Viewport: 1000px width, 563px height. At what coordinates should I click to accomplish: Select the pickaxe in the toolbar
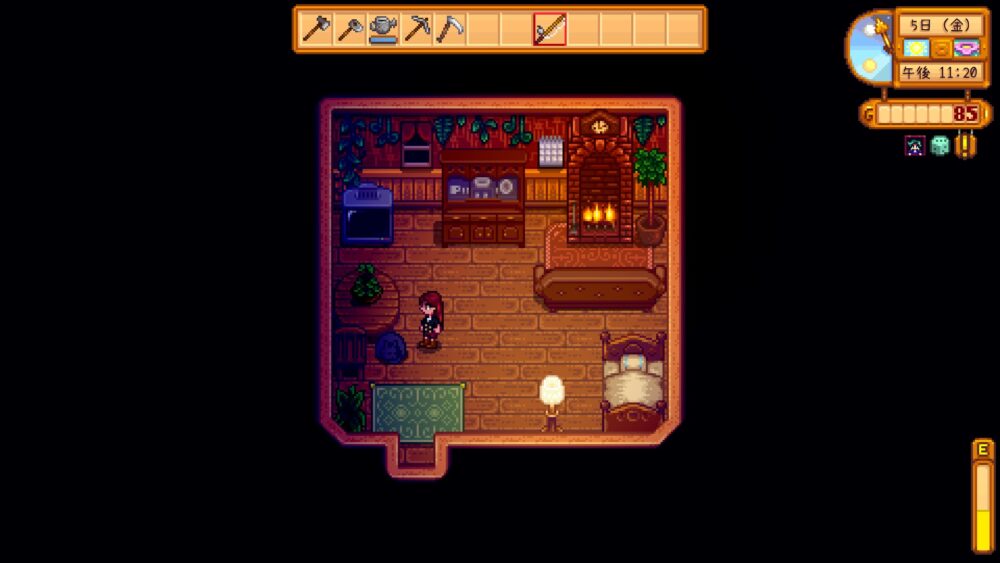tap(417, 29)
